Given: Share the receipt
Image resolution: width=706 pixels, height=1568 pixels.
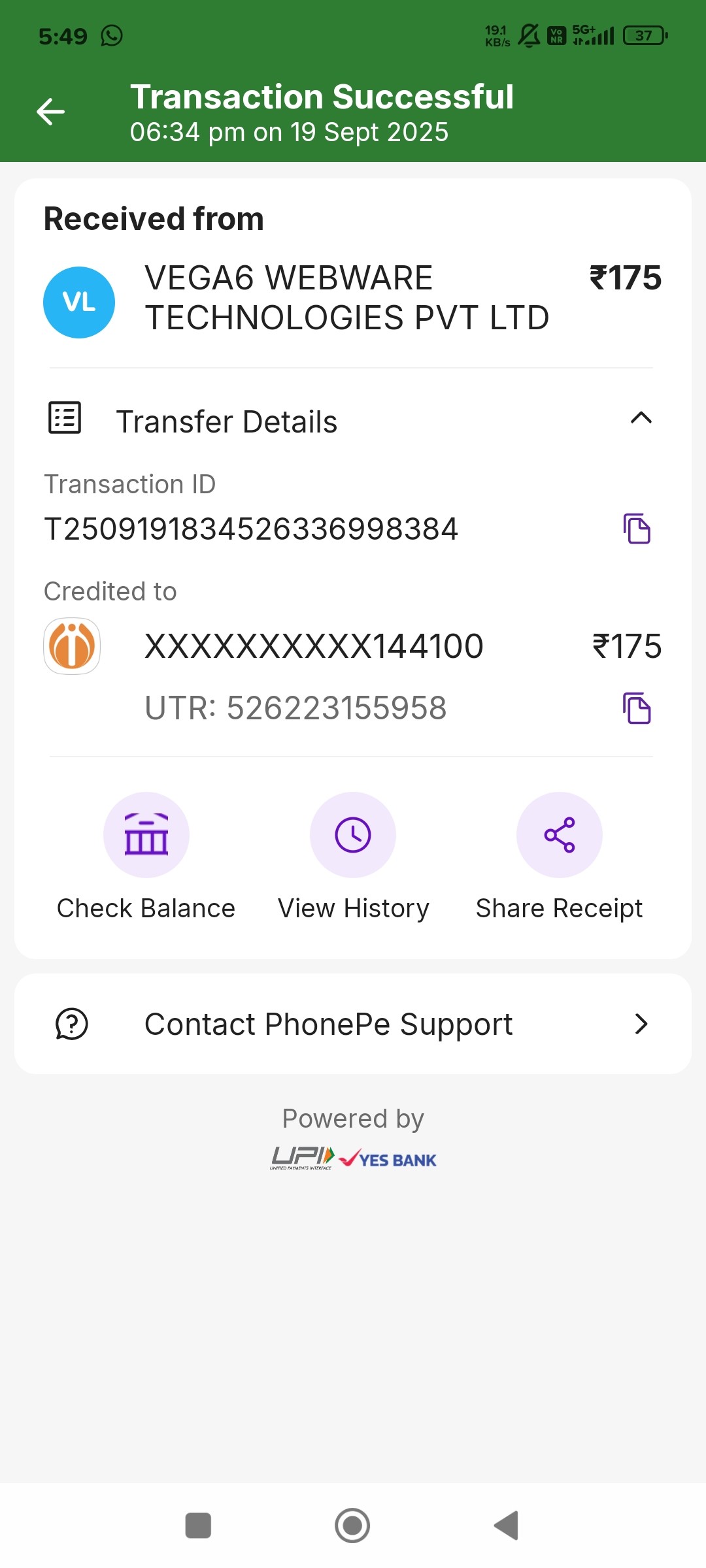Looking at the screenshot, I should coord(560,835).
